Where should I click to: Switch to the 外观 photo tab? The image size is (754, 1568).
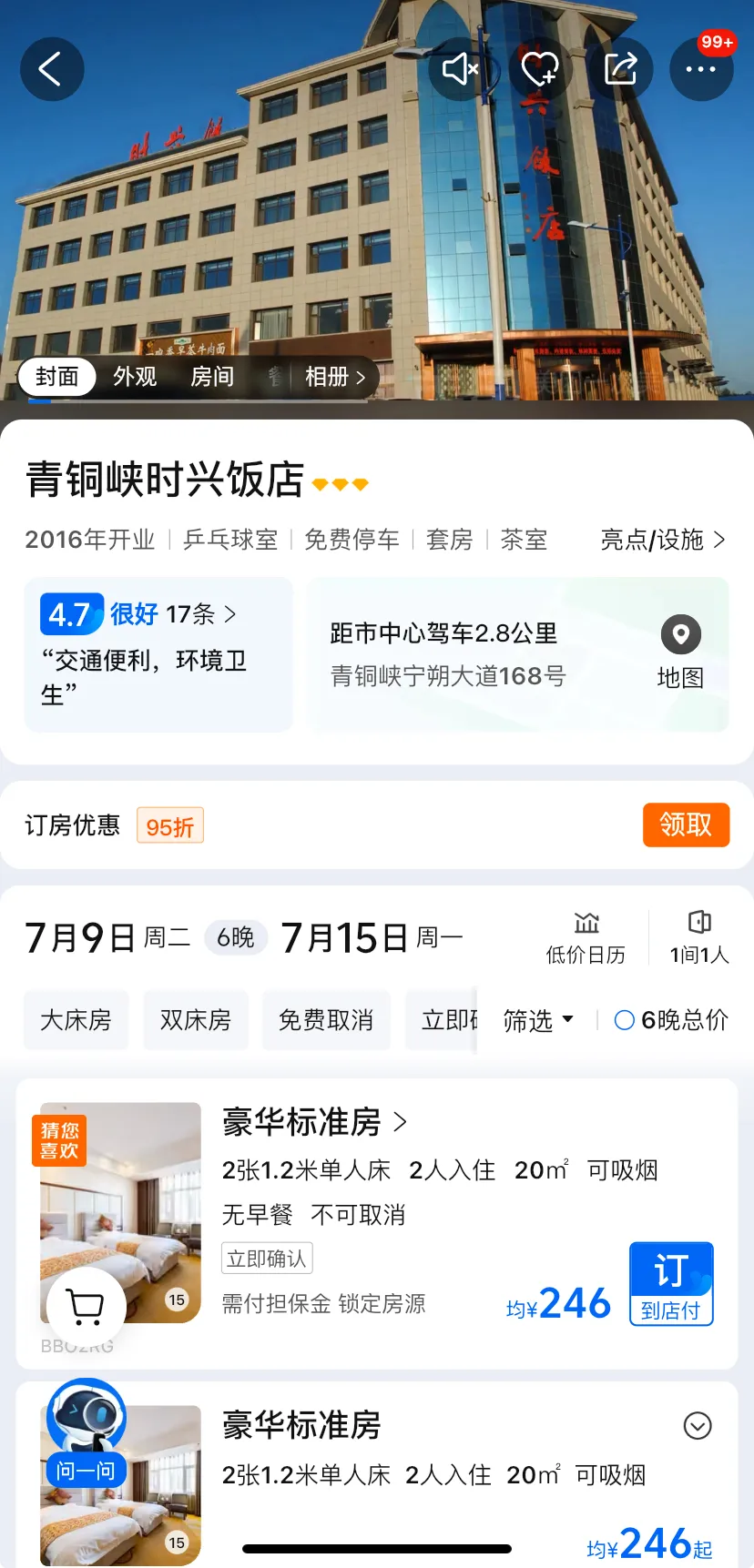pyautogui.click(x=134, y=376)
